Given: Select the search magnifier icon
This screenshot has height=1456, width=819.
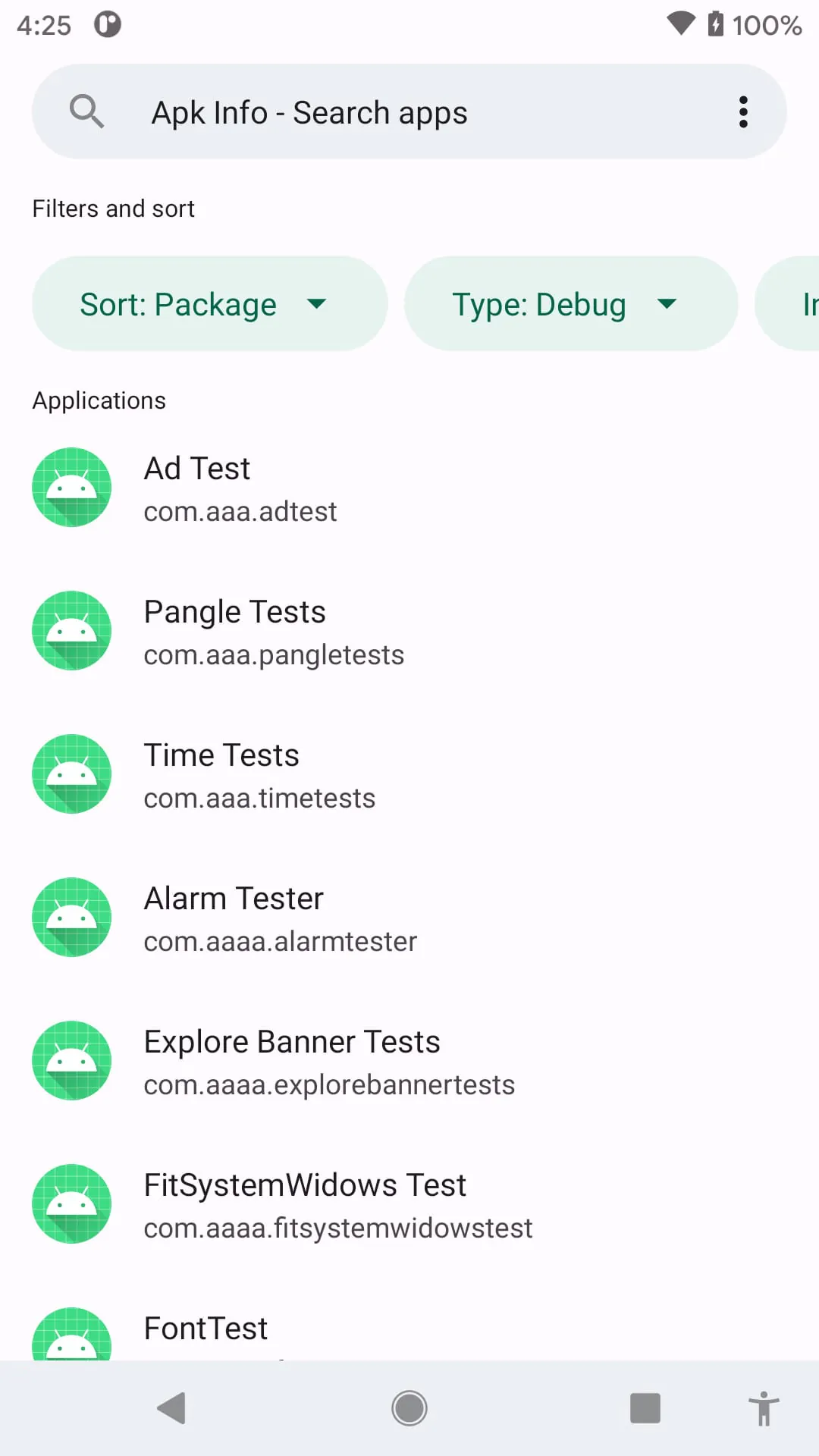Looking at the screenshot, I should [x=86, y=111].
